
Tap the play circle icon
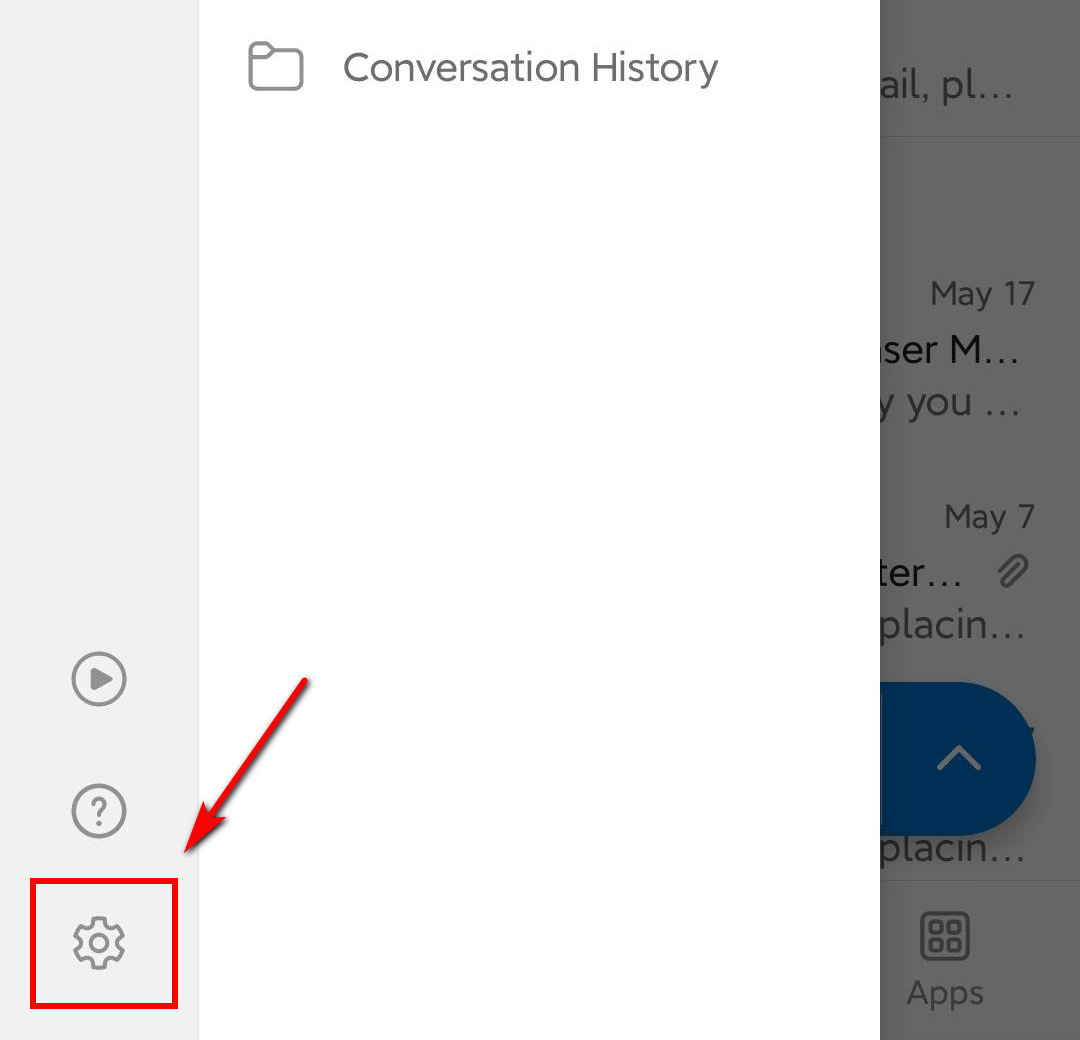click(x=99, y=680)
